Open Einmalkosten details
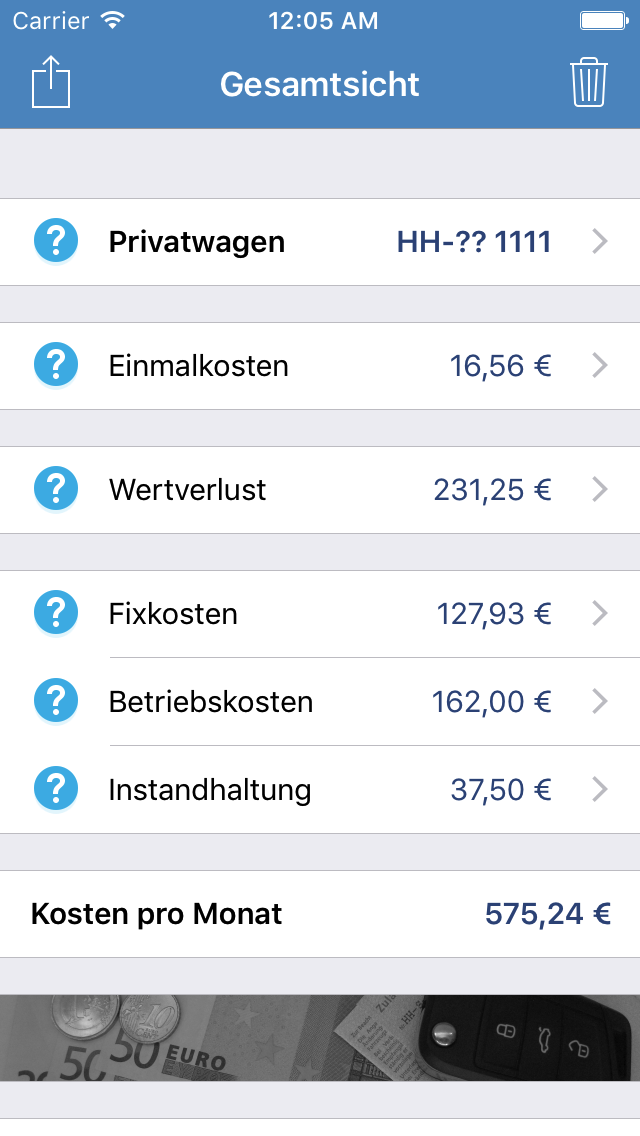The width and height of the screenshot is (640, 1136). [x=320, y=366]
